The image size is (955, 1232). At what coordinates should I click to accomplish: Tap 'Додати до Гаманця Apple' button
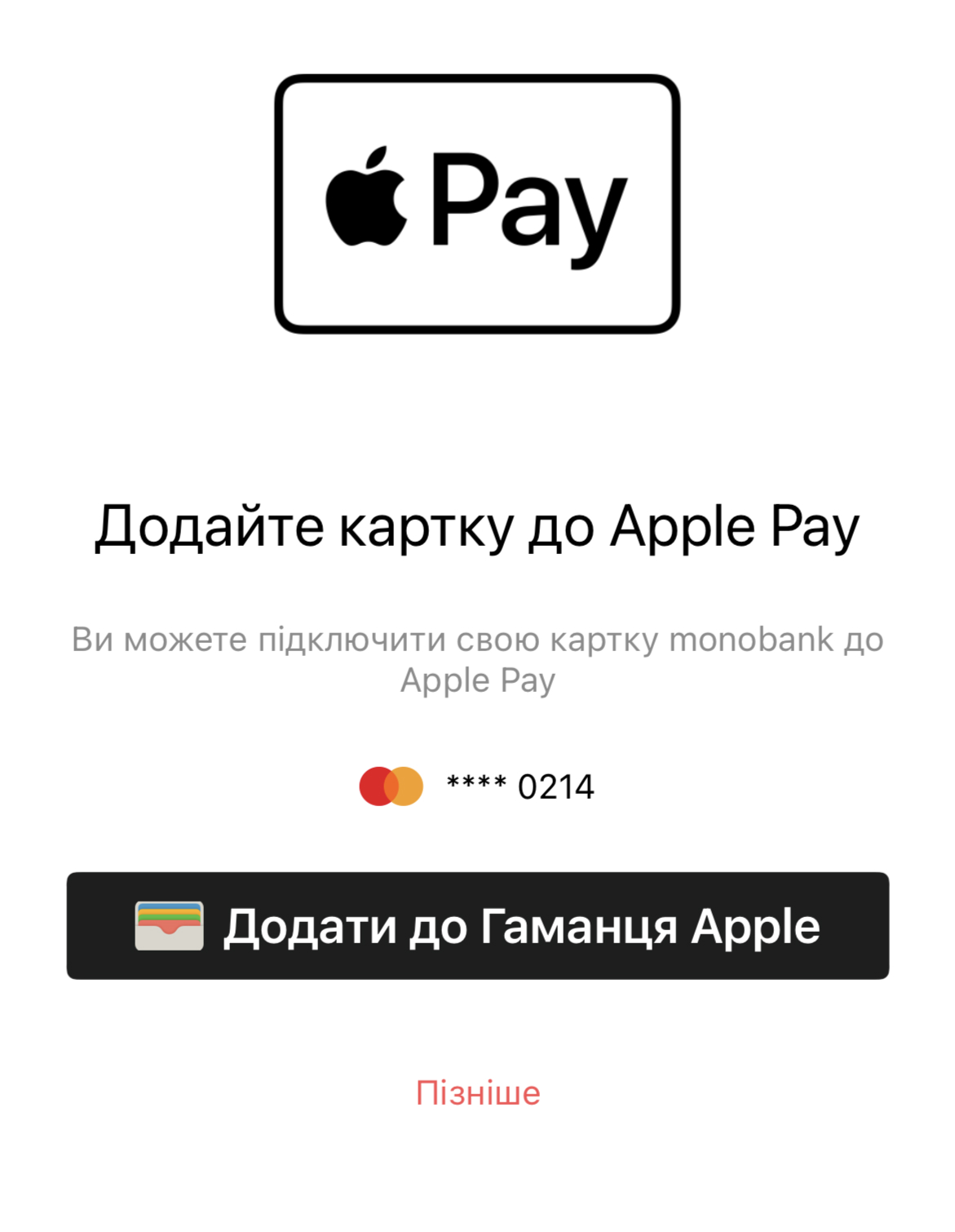click(477, 925)
